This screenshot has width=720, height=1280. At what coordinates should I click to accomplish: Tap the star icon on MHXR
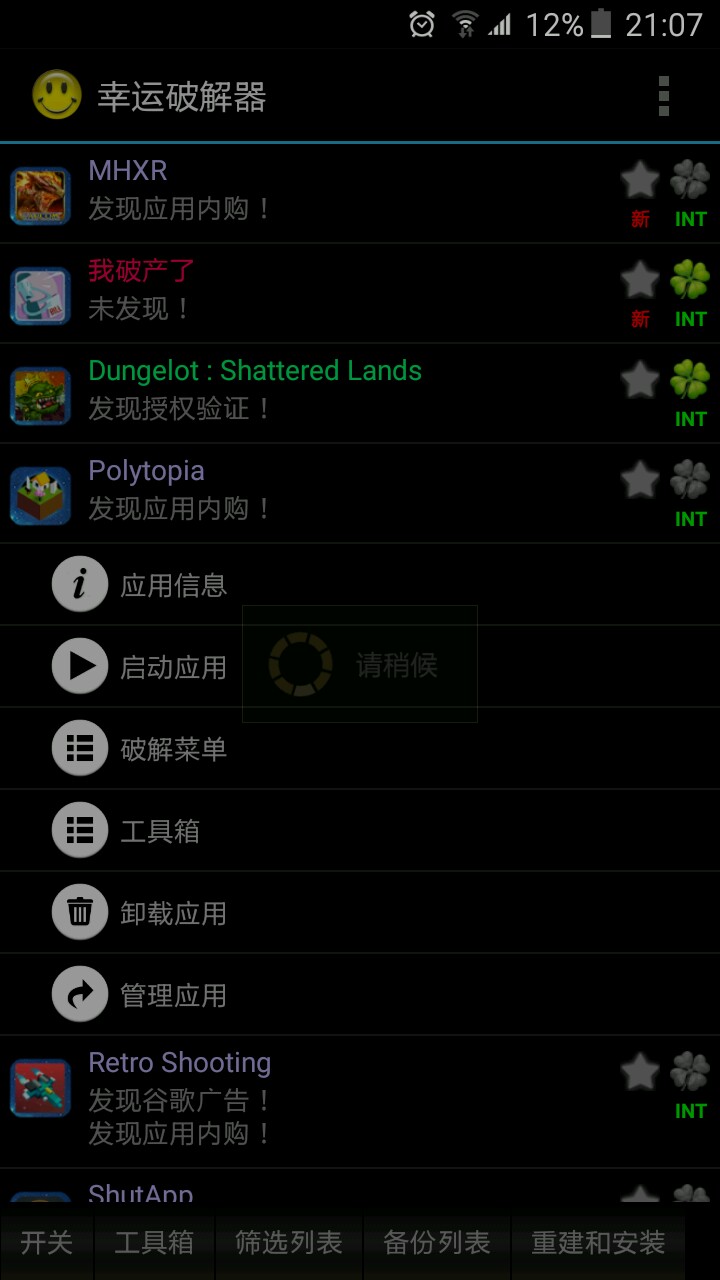tap(640, 181)
